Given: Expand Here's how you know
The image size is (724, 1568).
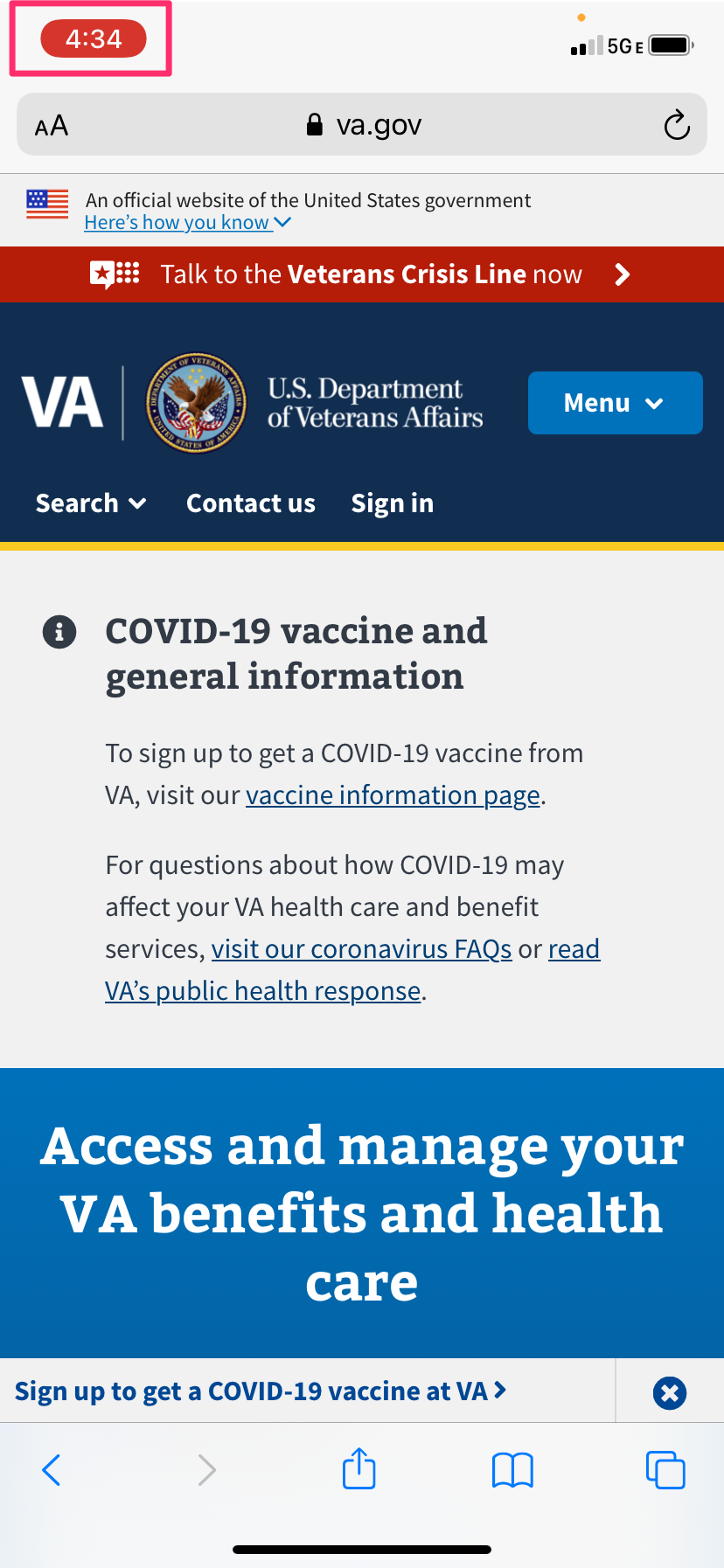Looking at the screenshot, I should click(187, 223).
